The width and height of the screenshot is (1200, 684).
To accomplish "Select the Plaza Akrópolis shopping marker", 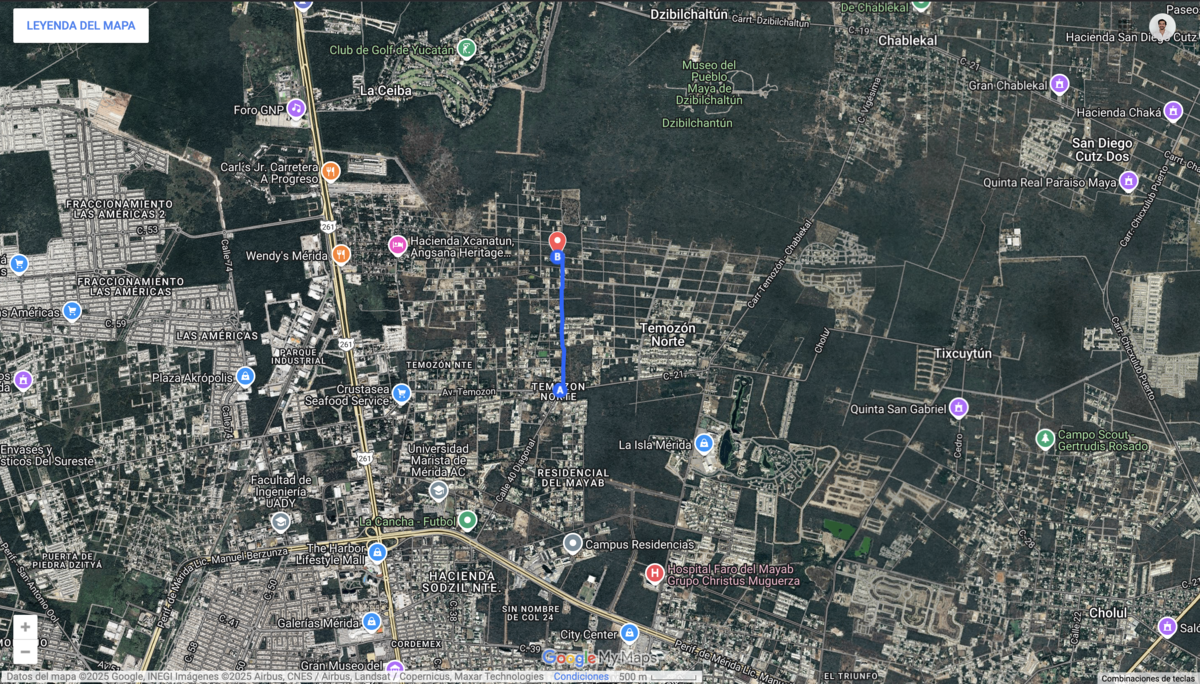I will pos(246,377).
